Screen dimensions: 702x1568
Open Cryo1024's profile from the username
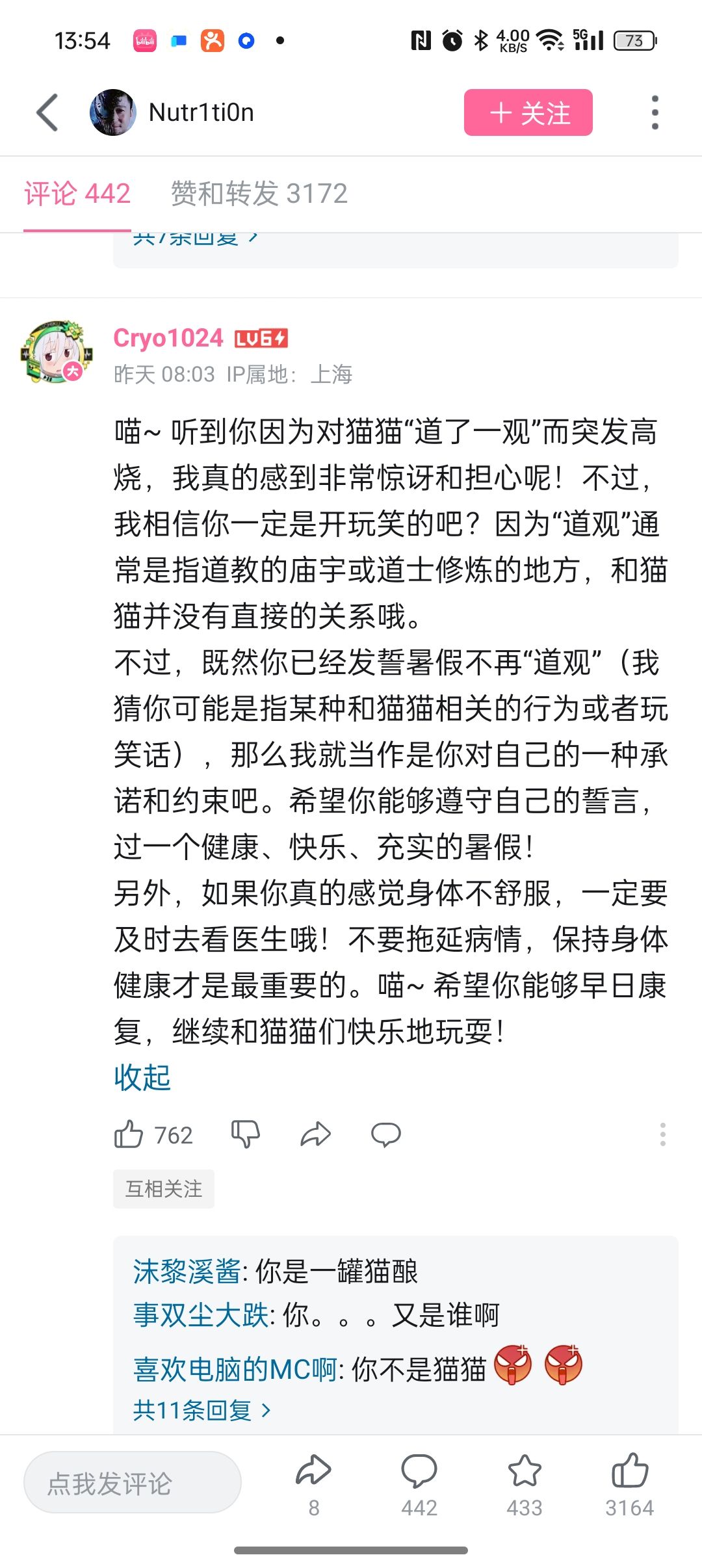[x=168, y=338]
